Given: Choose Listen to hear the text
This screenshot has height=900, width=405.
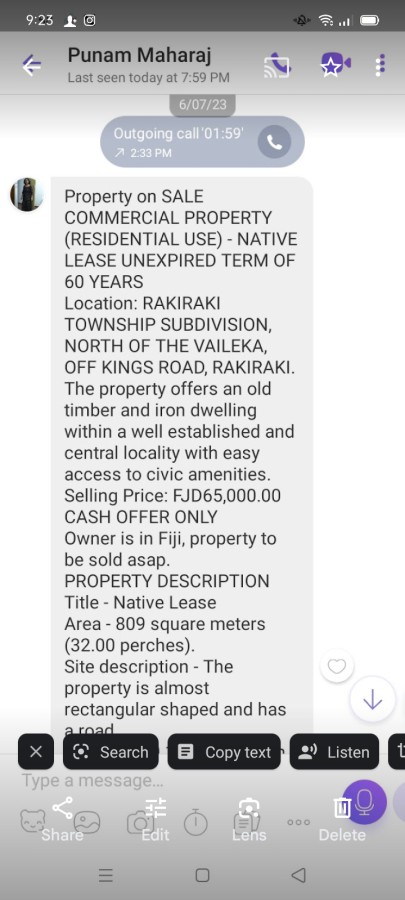Looking at the screenshot, I should click(x=334, y=751).
